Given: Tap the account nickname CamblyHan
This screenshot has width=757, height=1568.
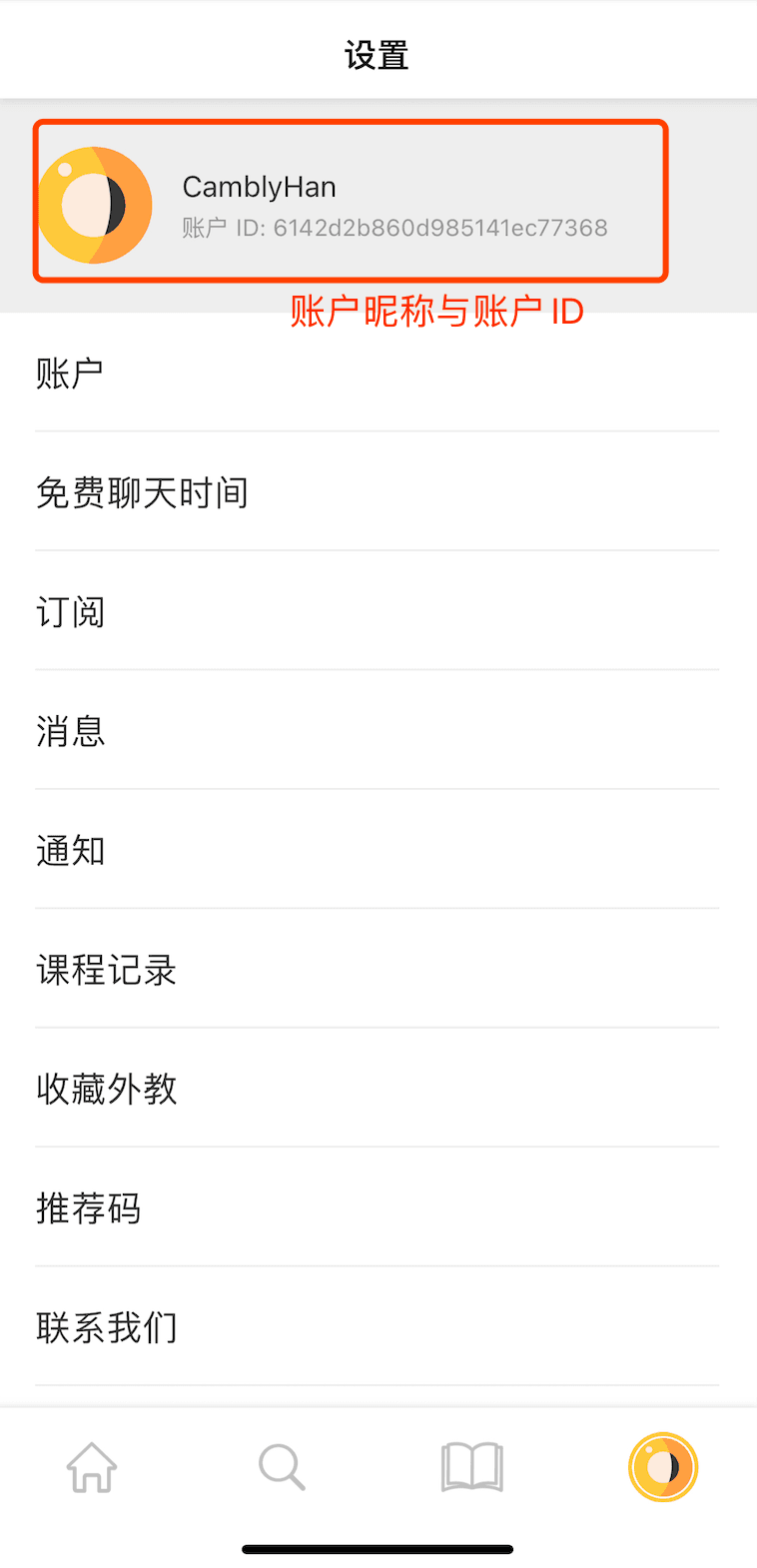Looking at the screenshot, I should [259, 186].
